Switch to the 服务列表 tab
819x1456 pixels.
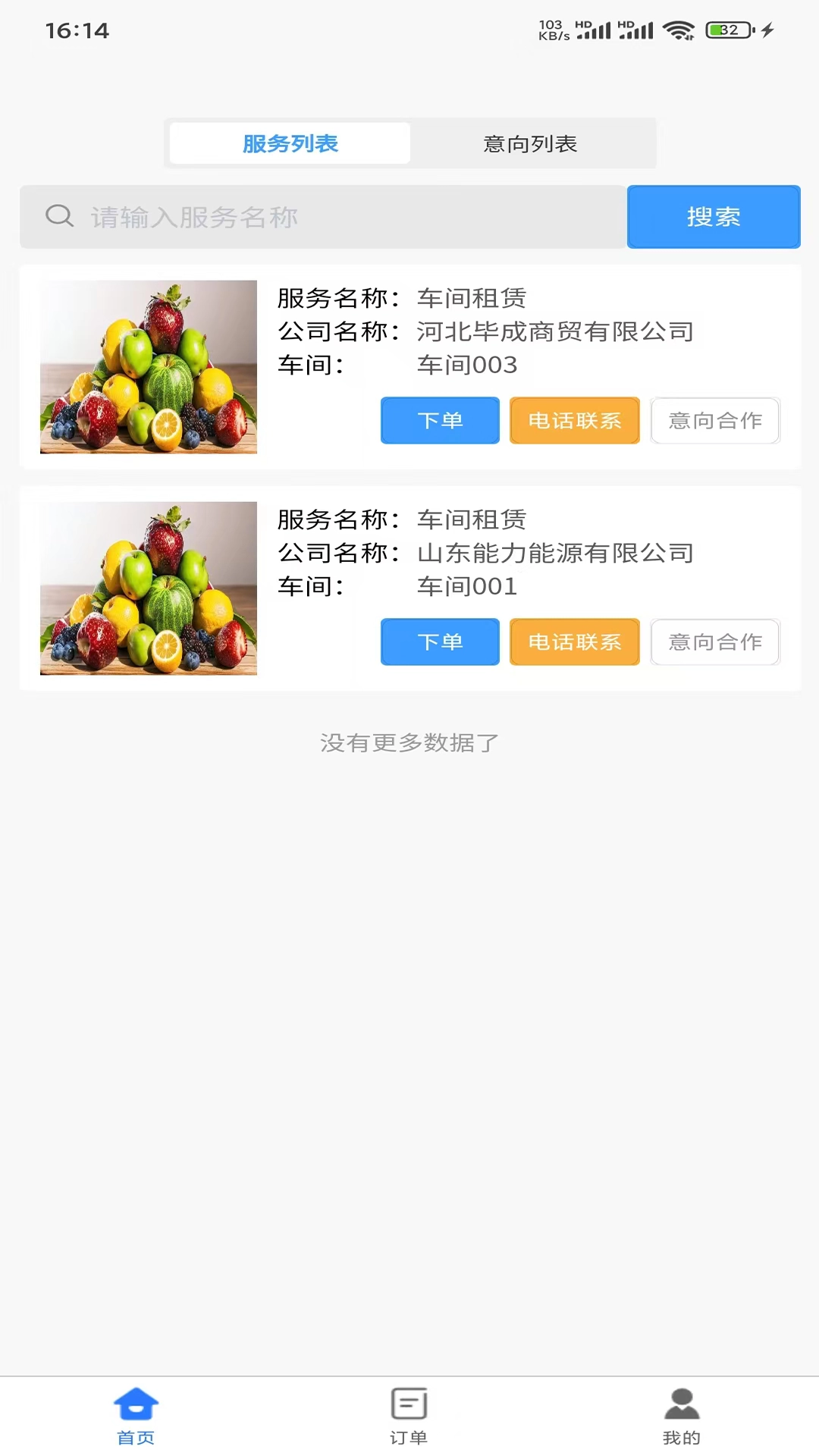tap(290, 143)
